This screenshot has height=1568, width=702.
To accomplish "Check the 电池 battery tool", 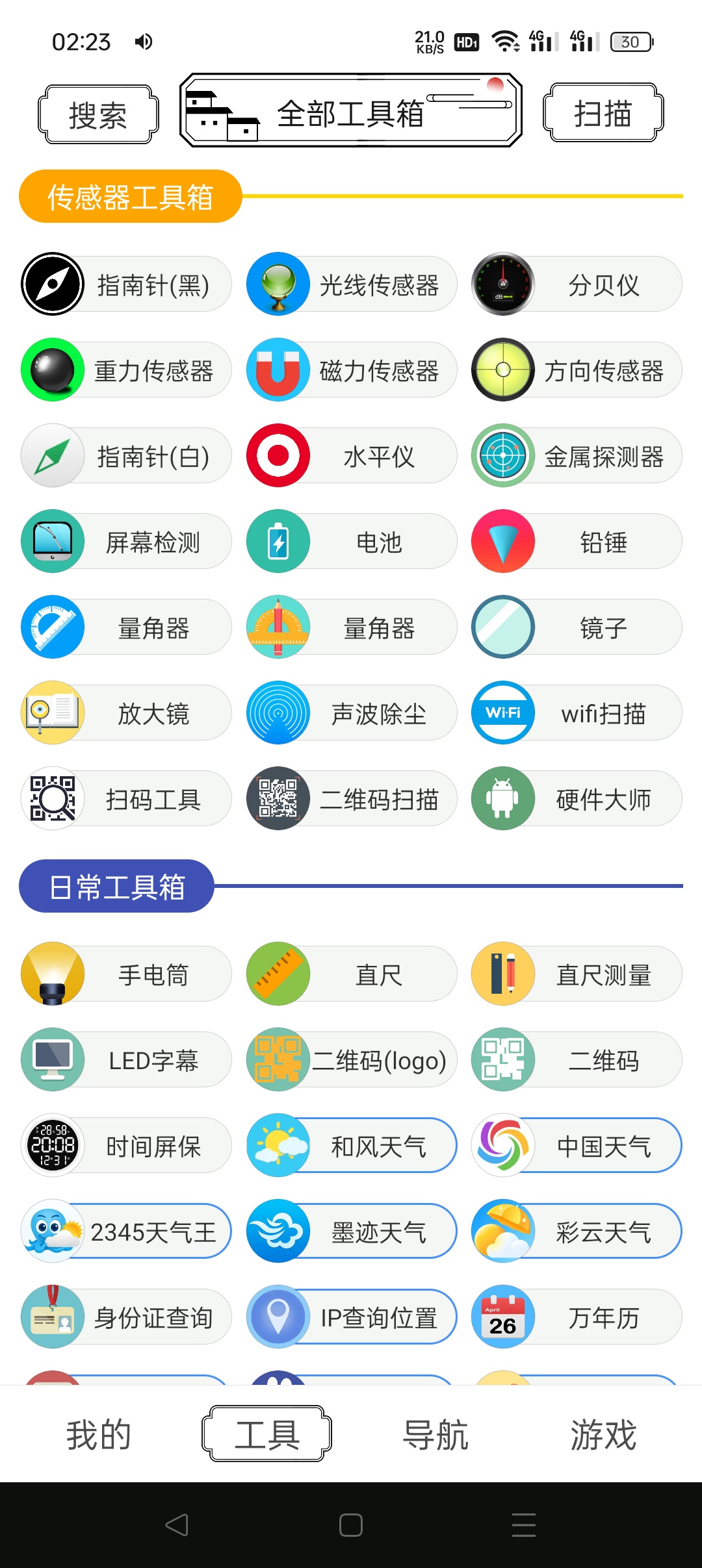I will 352,542.
